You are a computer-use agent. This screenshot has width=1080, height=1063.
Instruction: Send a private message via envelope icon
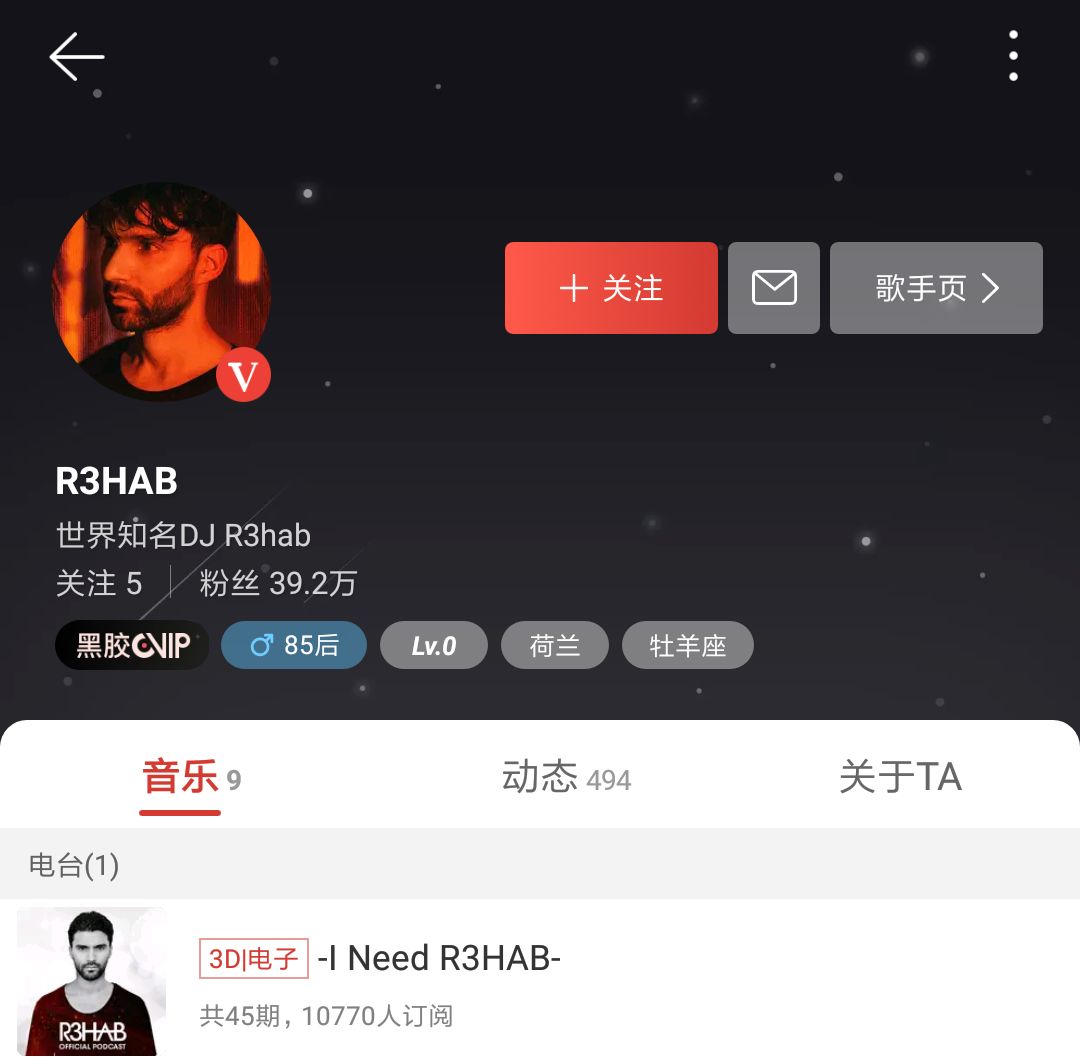[x=774, y=288]
